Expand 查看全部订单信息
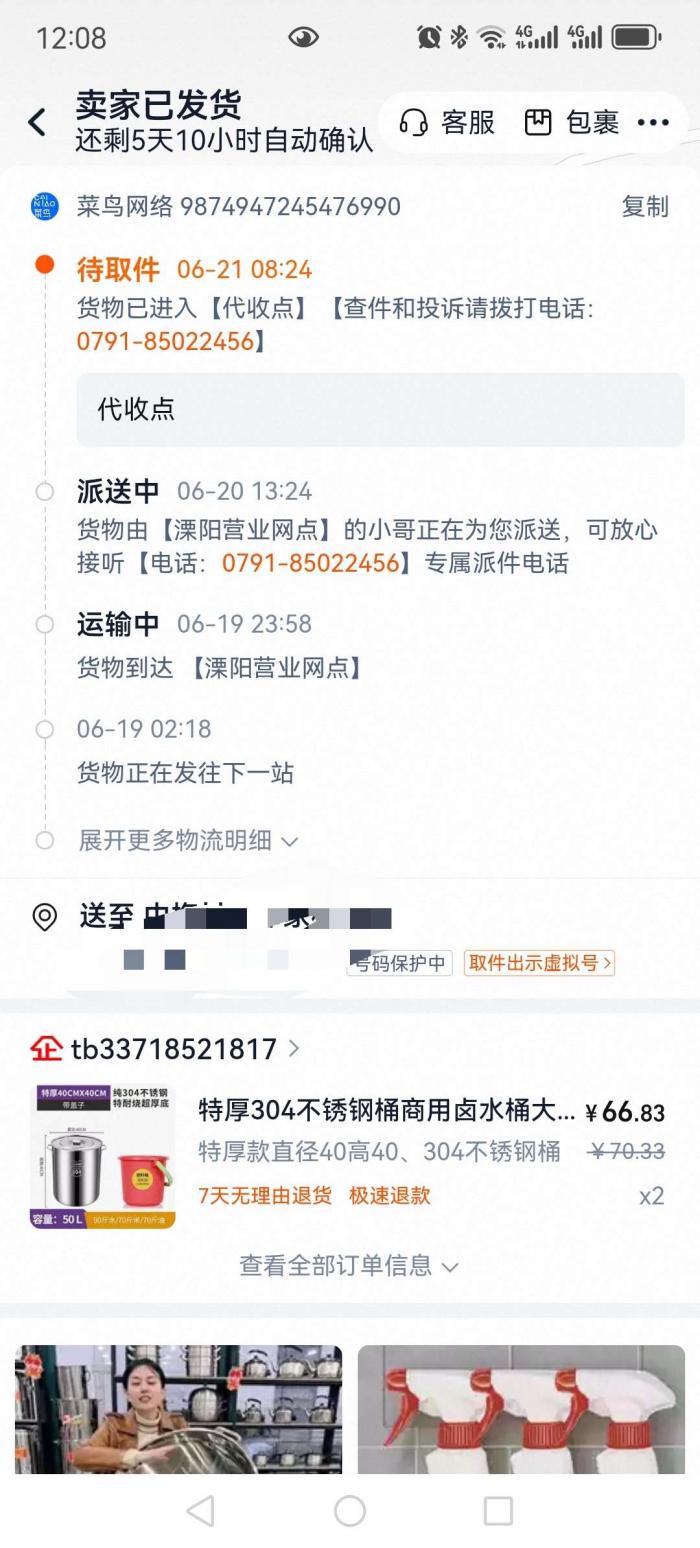This screenshot has width=700, height=1548. tap(348, 1265)
